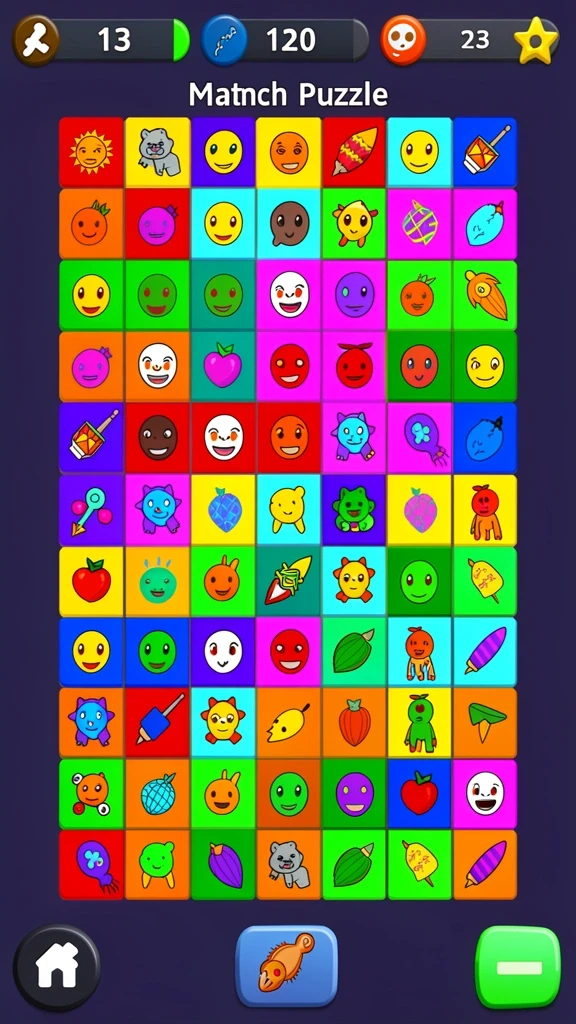Screen dimensions: 576x1024
Task: Pick the red apple on yellow tile
Action: pos(91,581)
